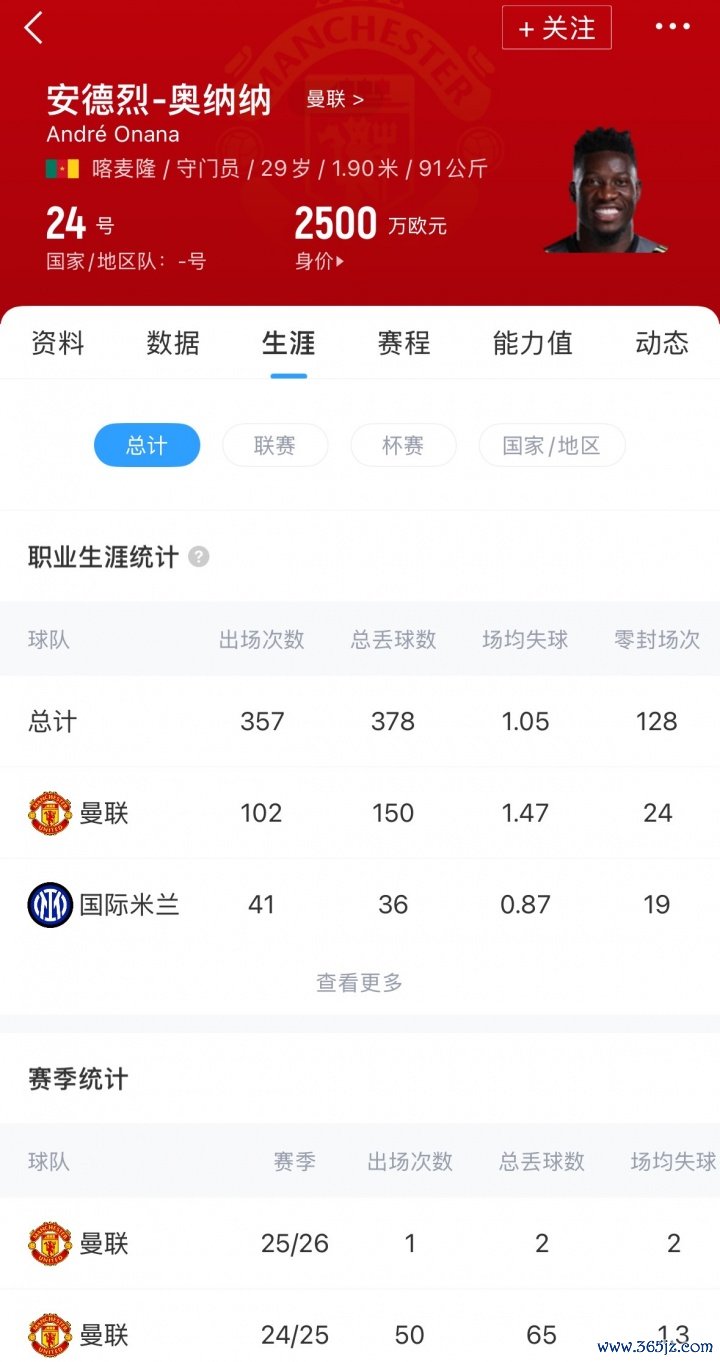Select the 生涯 tab
The height and width of the screenshot is (1362, 720).
[289, 343]
